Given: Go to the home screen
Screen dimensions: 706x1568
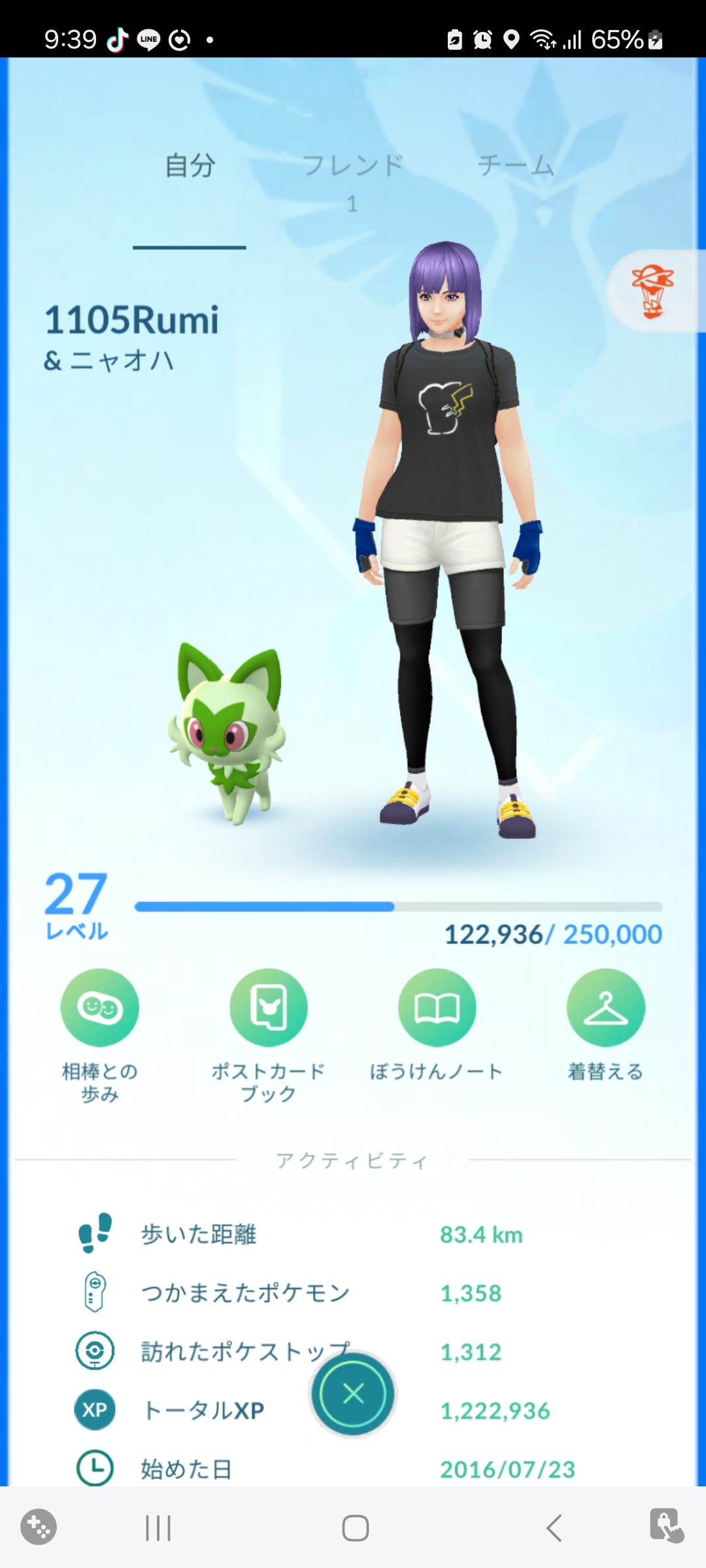Looking at the screenshot, I should click(355, 1528).
